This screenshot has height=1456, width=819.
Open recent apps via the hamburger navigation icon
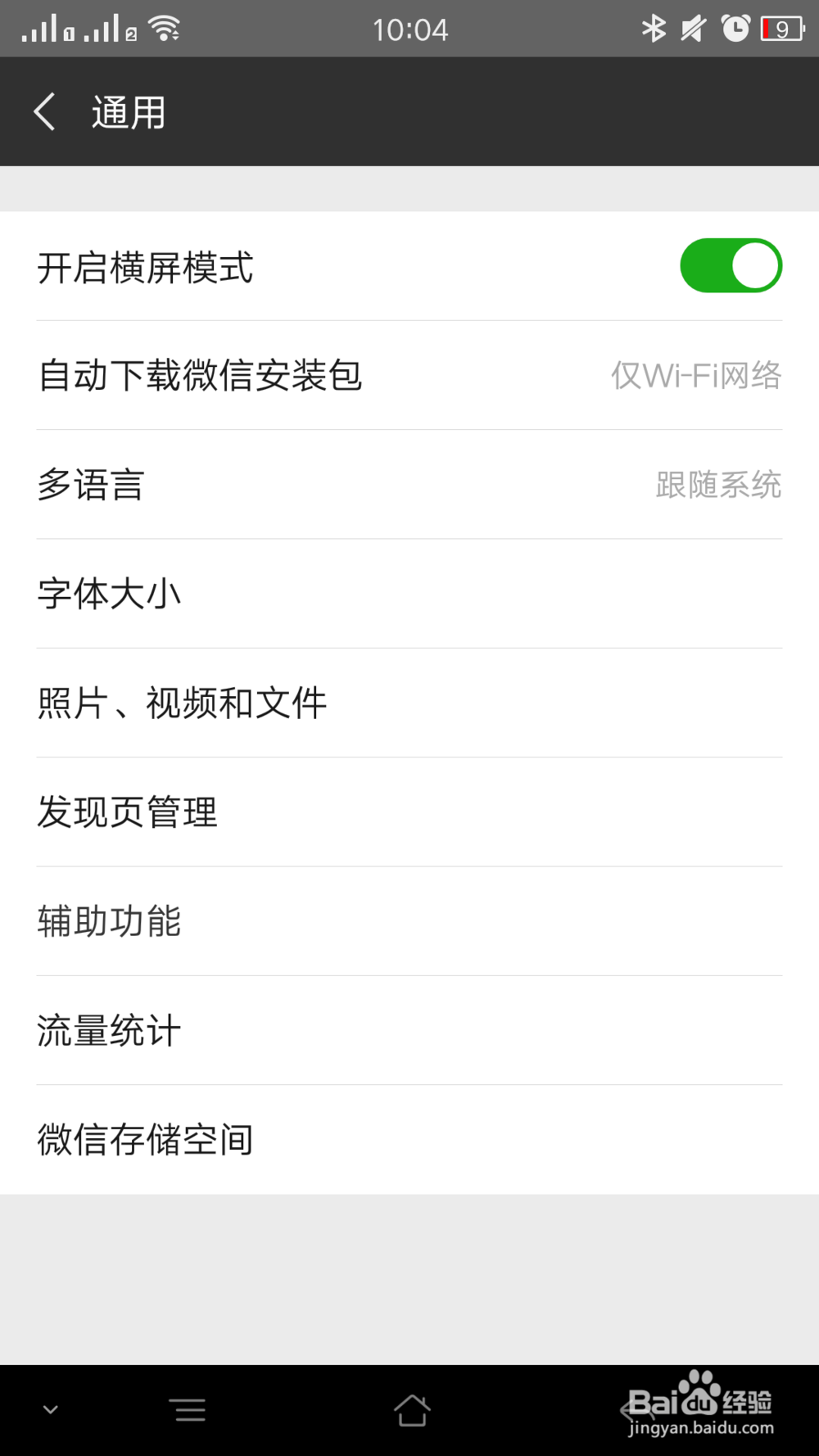tap(188, 1410)
